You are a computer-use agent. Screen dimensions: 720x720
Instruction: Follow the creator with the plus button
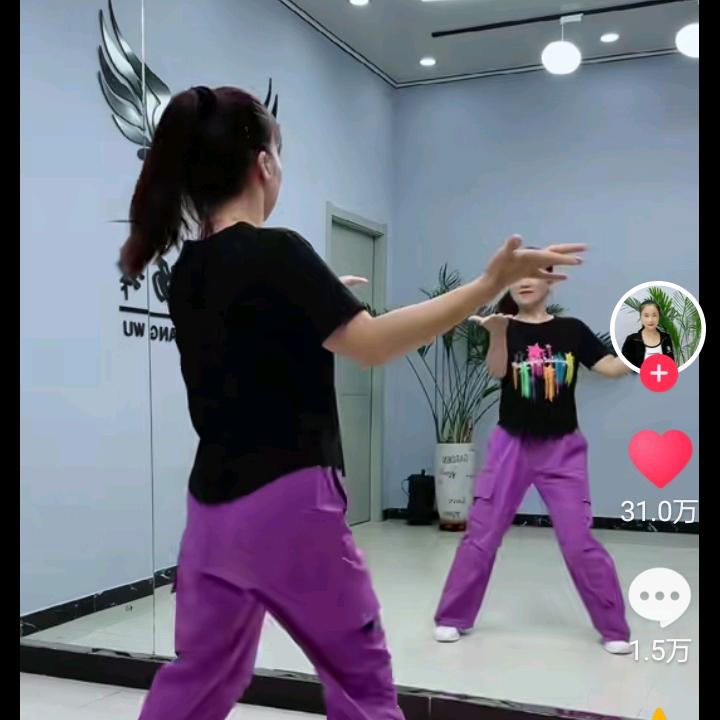658,374
